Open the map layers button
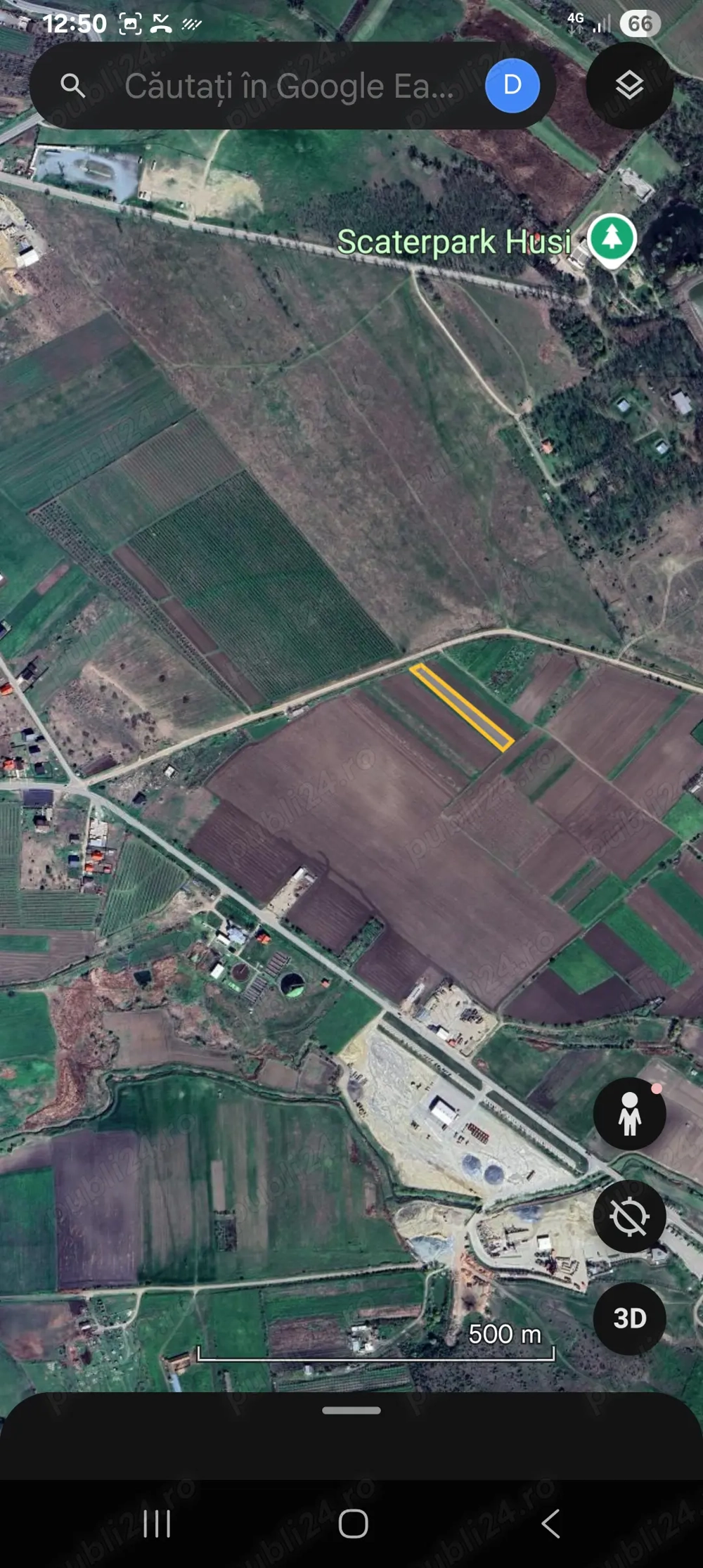The width and height of the screenshot is (703, 1568). point(629,85)
